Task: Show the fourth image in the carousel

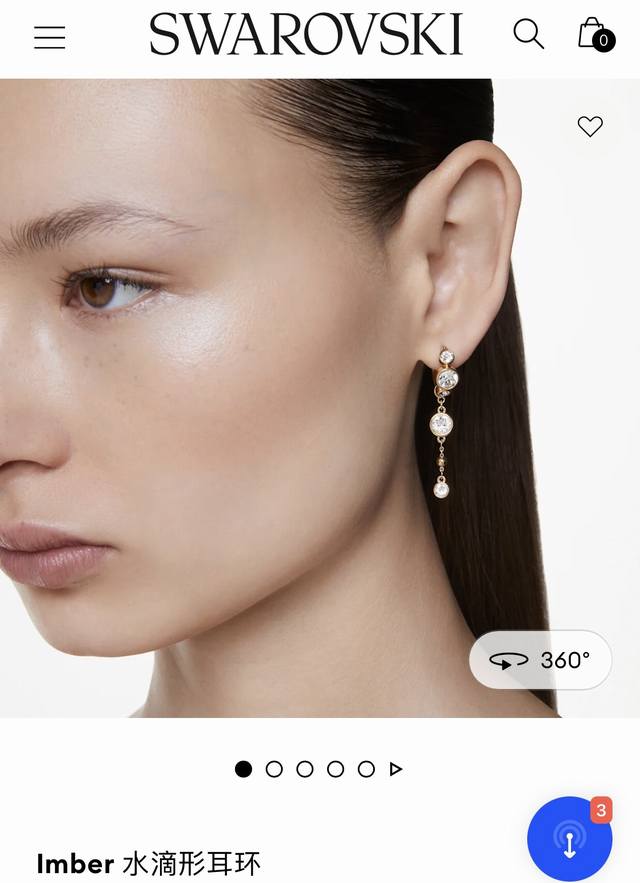Action: [x=336, y=769]
